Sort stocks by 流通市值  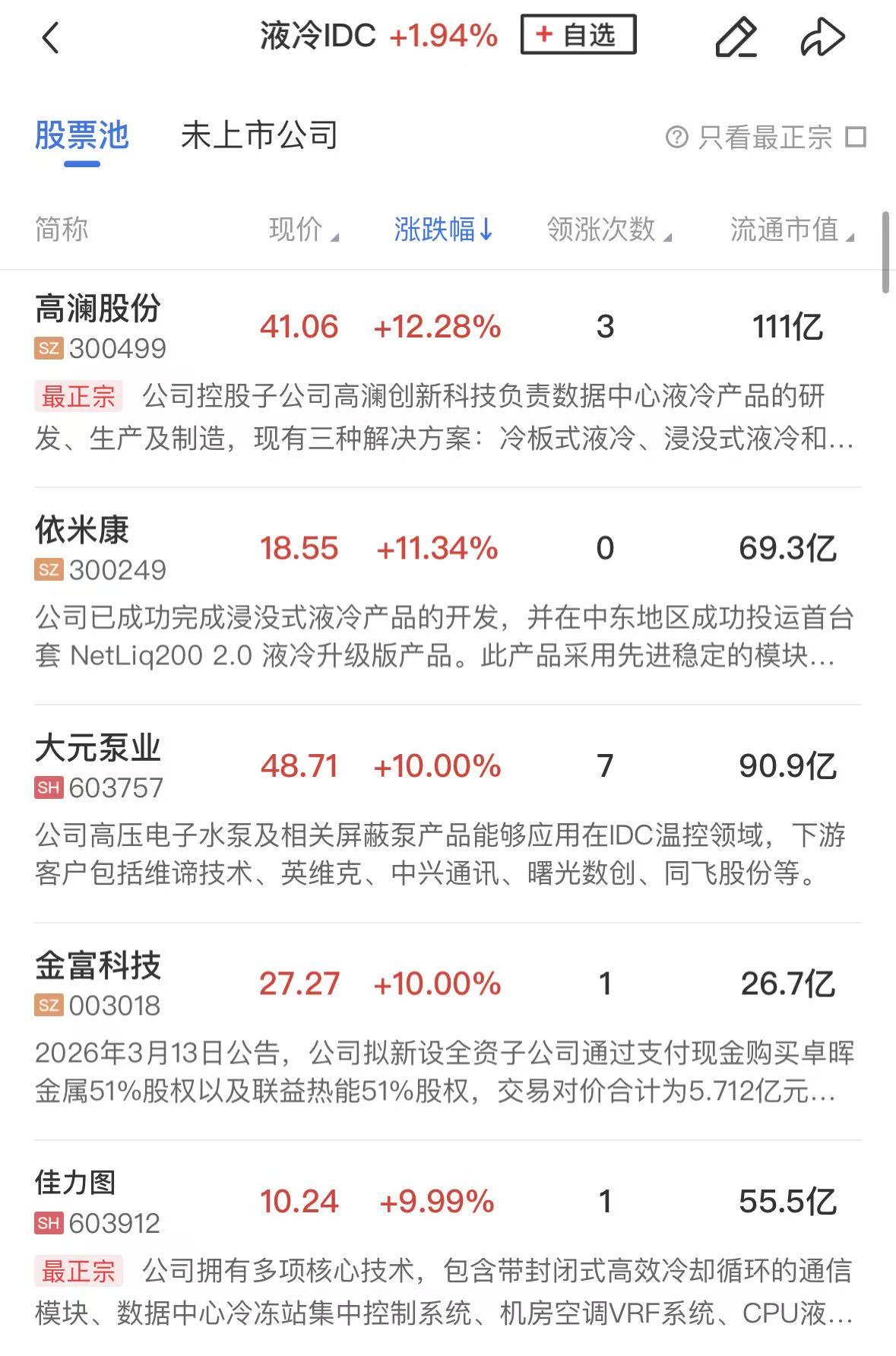(791, 230)
